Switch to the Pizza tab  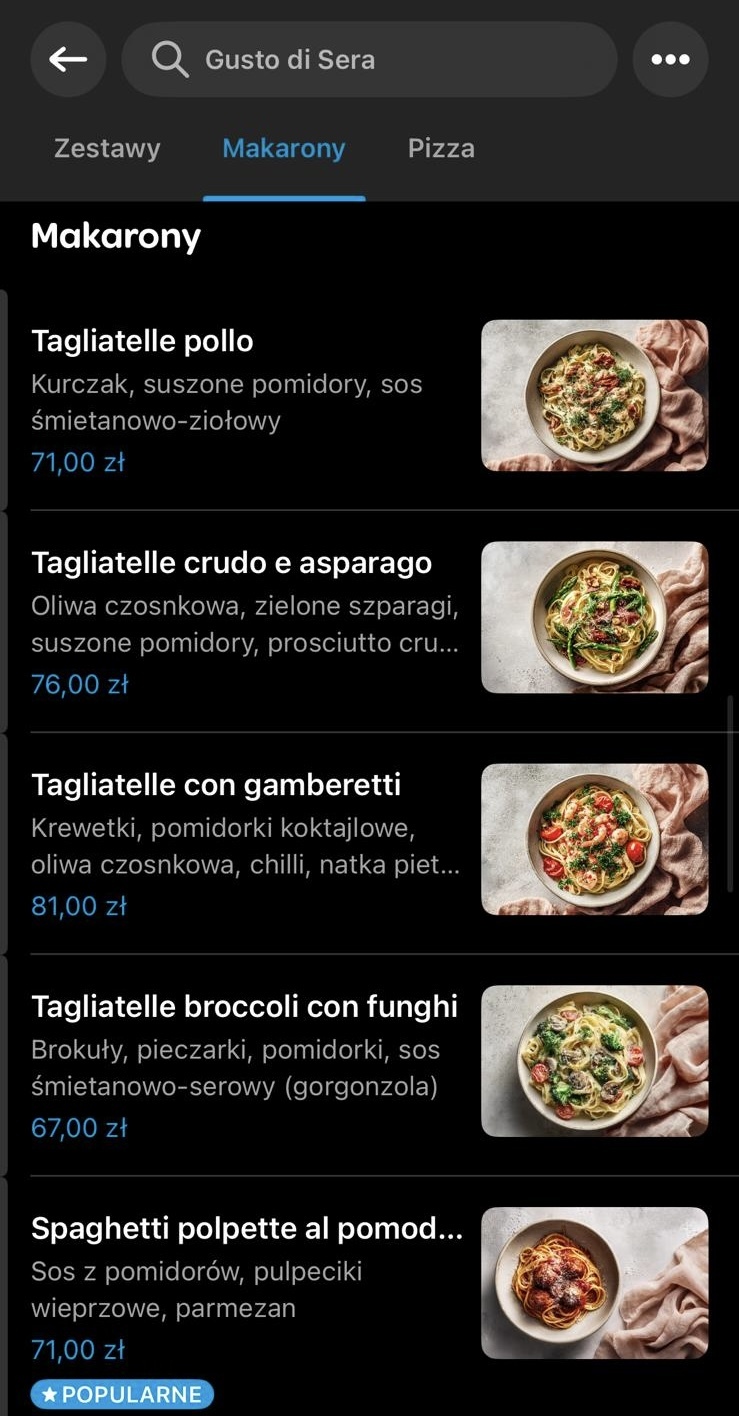click(x=441, y=149)
